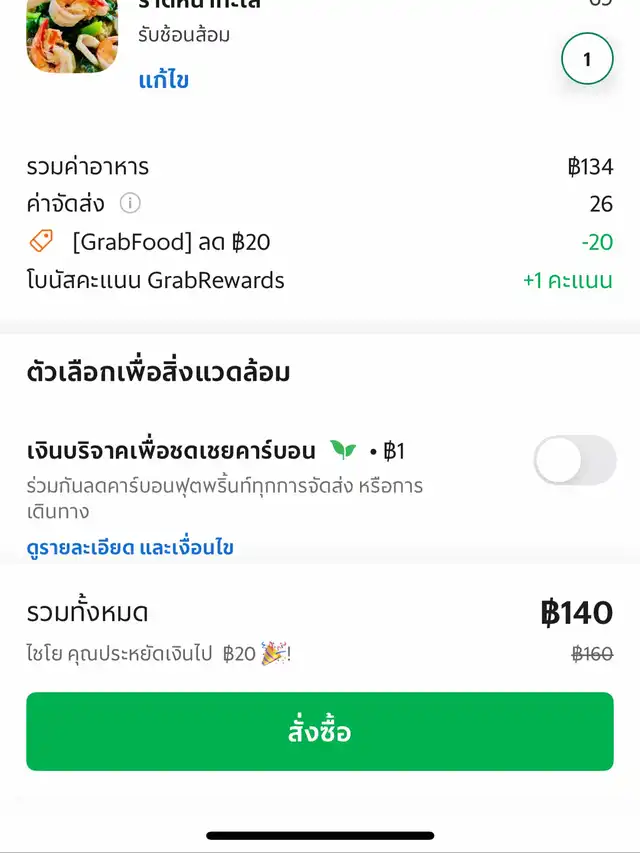Open ดูรายละเอียด และเงื่อนไข link
Image resolution: width=640 pixels, height=853 pixels.
[x=130, y=547]
